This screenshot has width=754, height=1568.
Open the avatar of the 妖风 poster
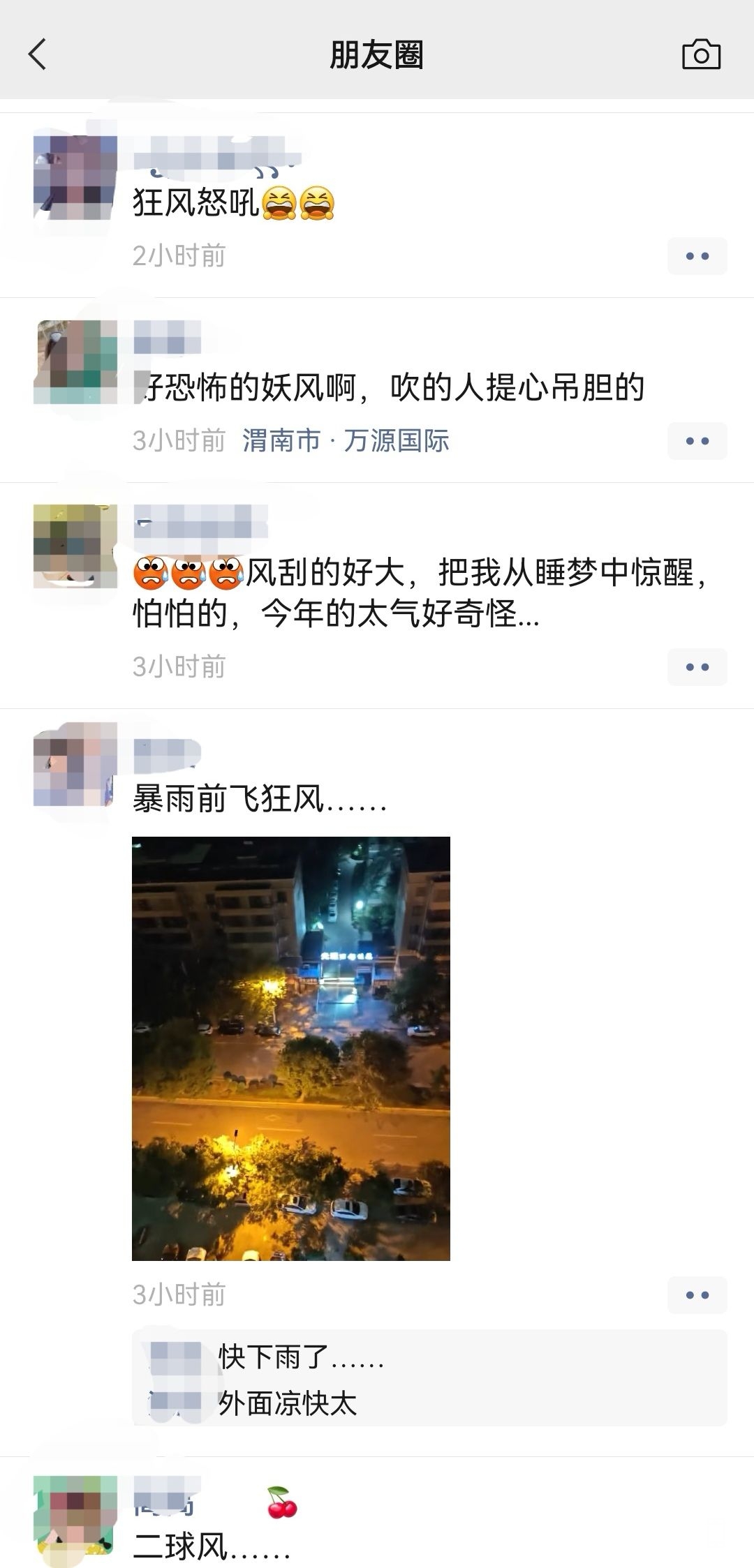click(75, 362)
